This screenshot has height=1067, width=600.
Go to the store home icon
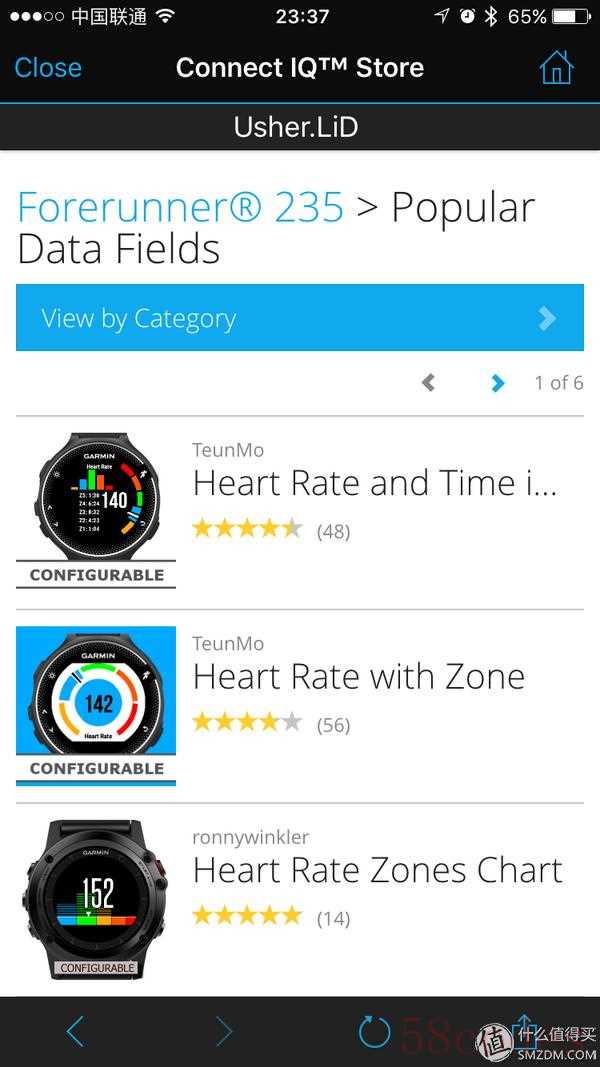(x=556, y=67)
